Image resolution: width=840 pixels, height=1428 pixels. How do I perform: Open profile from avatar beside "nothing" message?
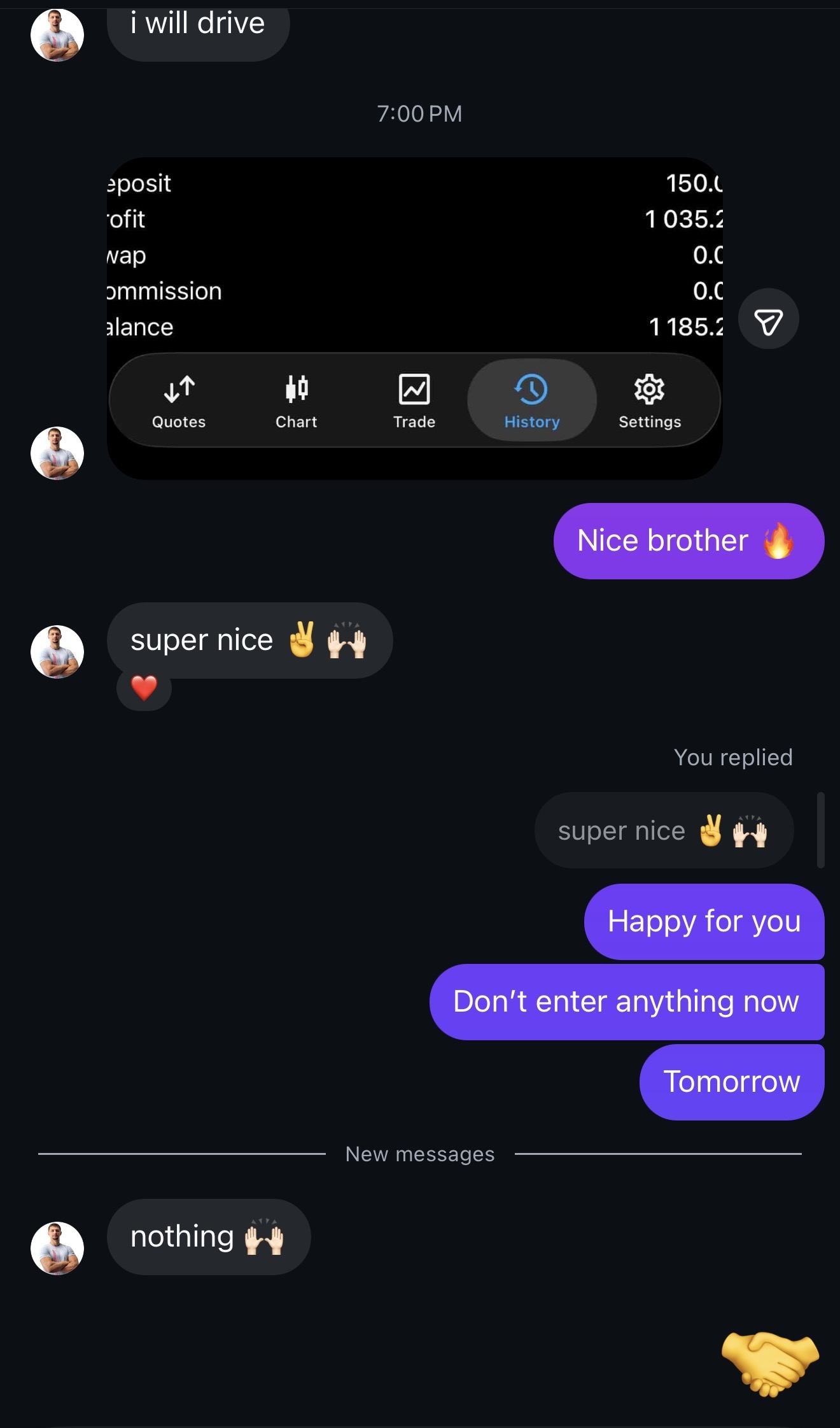[57, 1248]
